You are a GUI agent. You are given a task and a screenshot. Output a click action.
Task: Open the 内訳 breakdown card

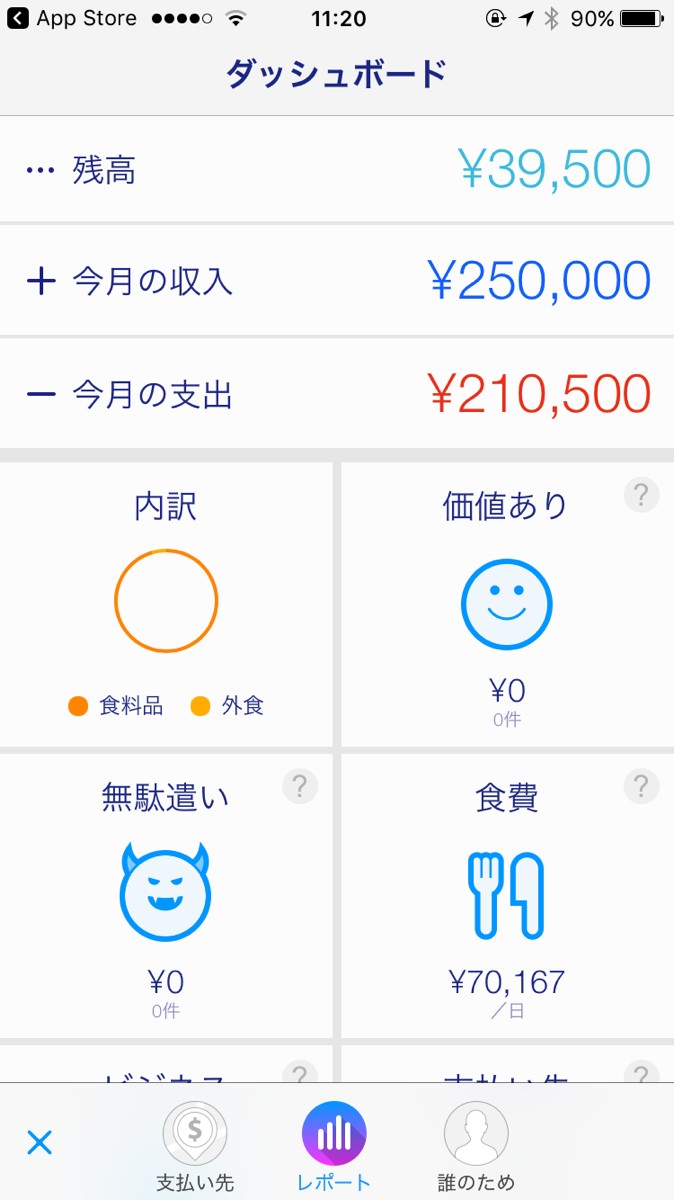pos(166,603)
